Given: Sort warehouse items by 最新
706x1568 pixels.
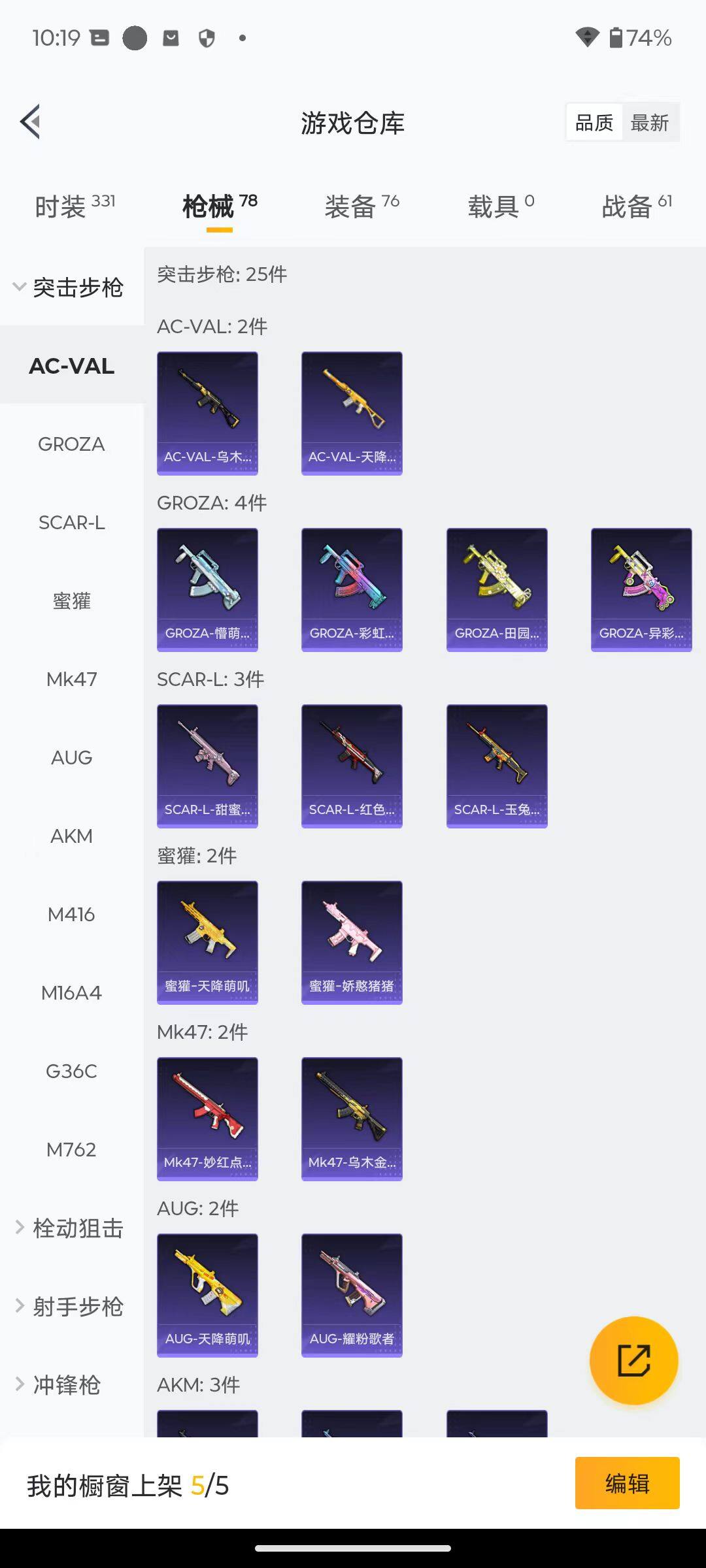Looking at the screenshot, I should pos(649,122).
